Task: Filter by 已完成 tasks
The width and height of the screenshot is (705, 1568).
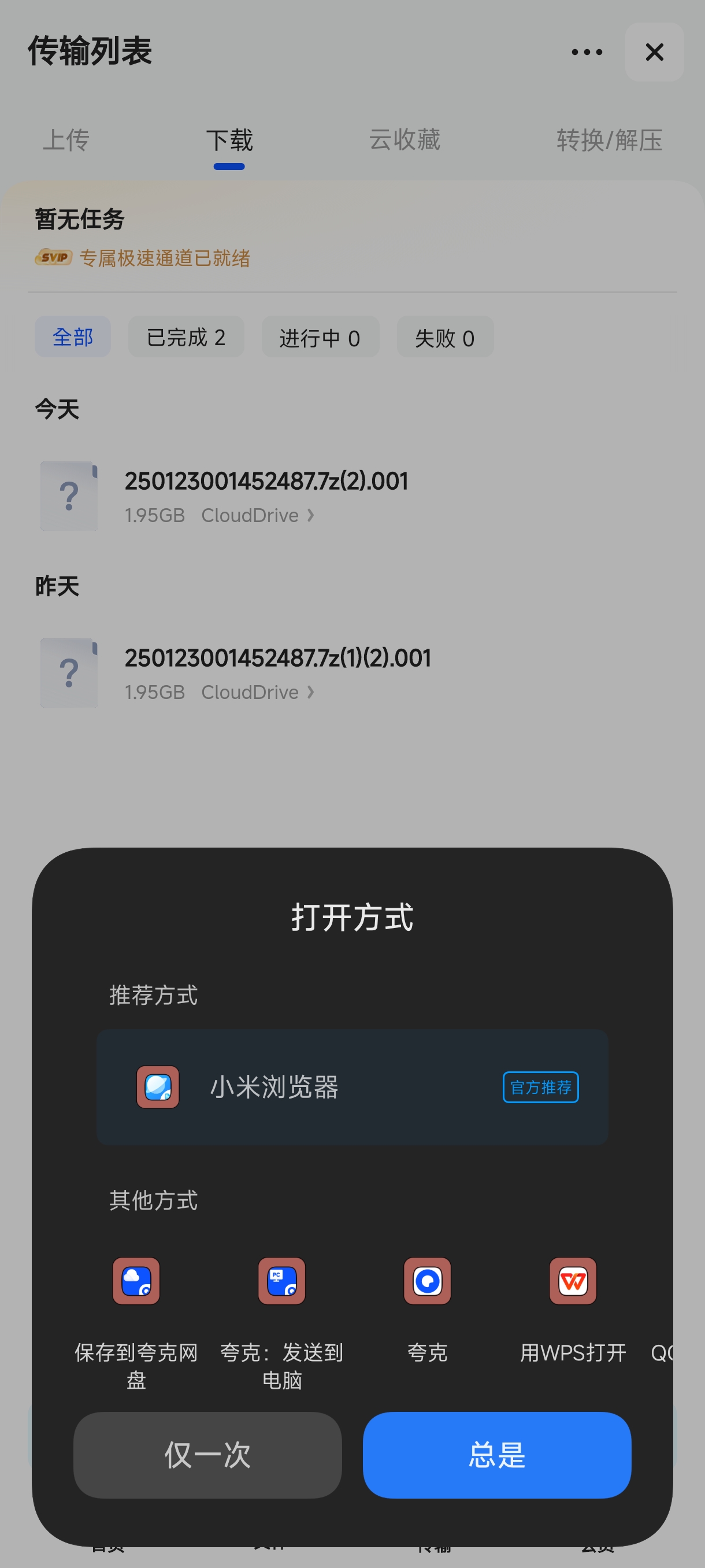Action: (x=185, y=336)
